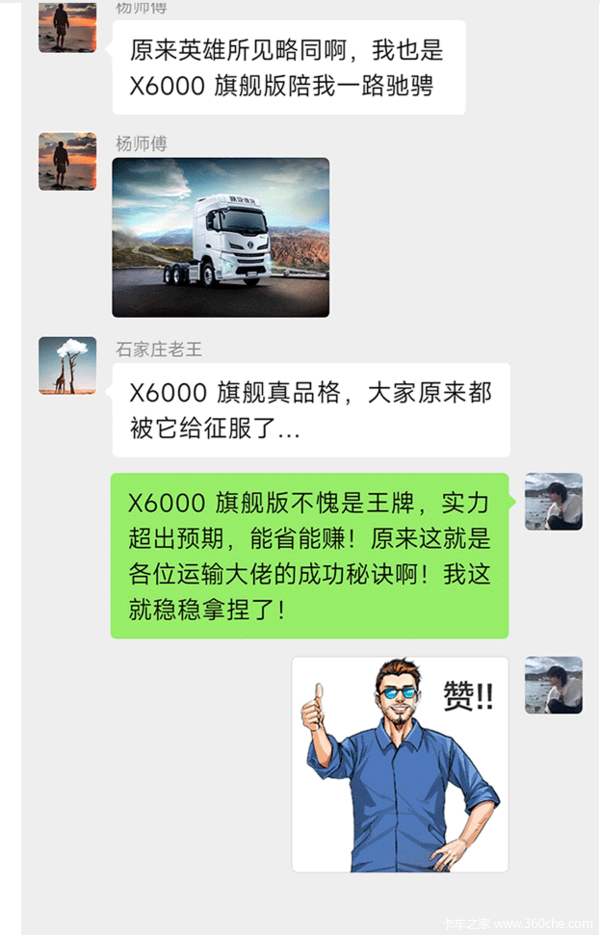Image resolution: width=600 pixels, height=935 pixels.
Task: Tap own avatar beside the green message
Action: (553, 501)
